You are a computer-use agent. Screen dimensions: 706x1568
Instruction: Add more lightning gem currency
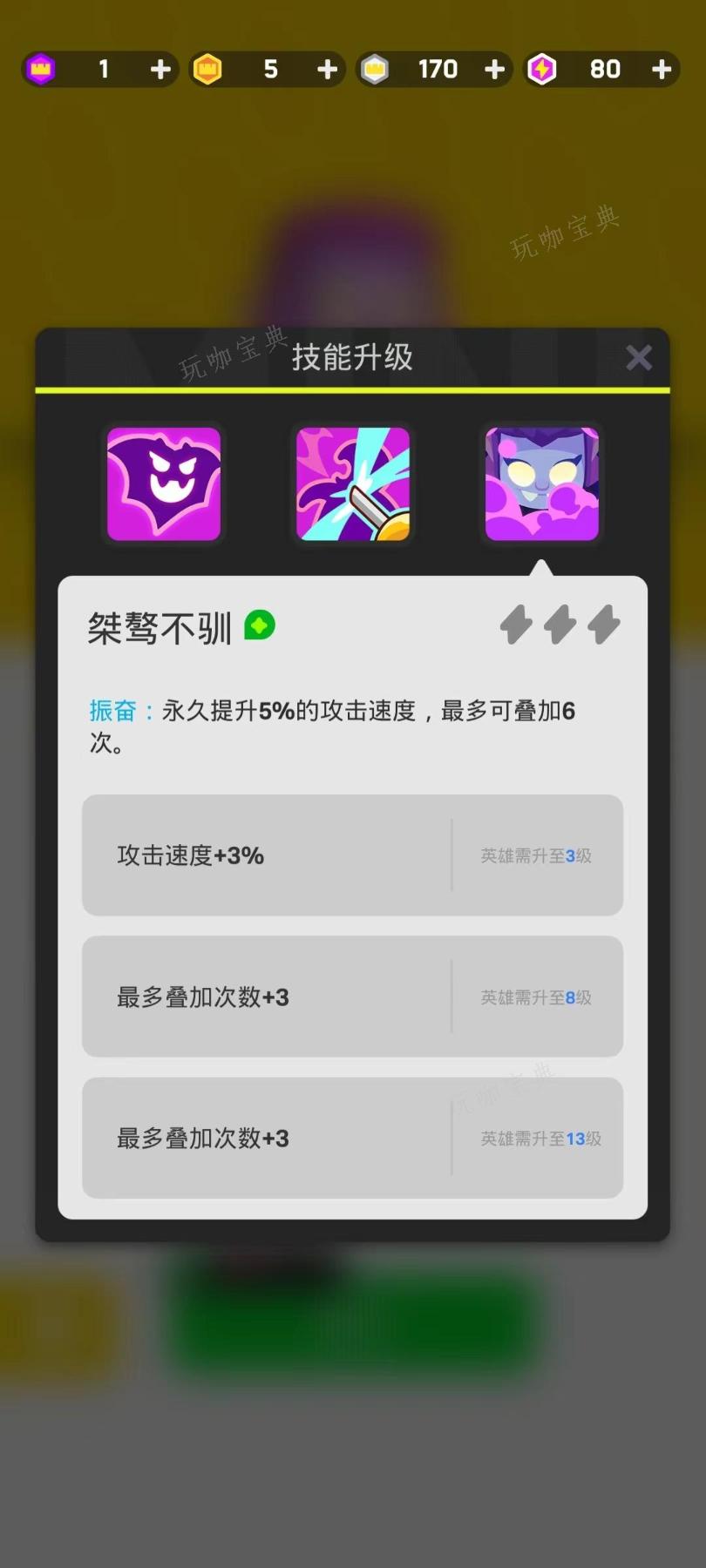pos(662,69)
